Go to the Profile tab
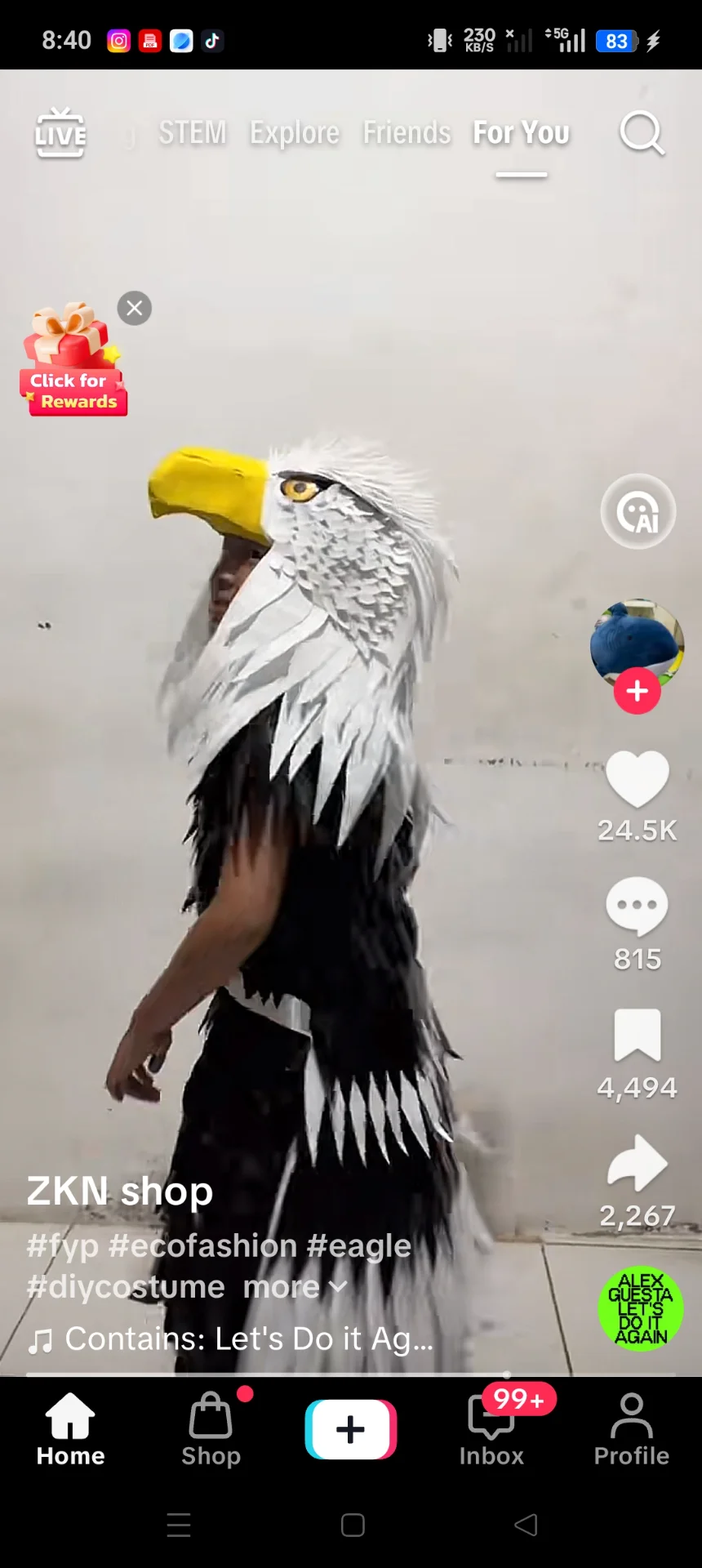 point(631,1431)
